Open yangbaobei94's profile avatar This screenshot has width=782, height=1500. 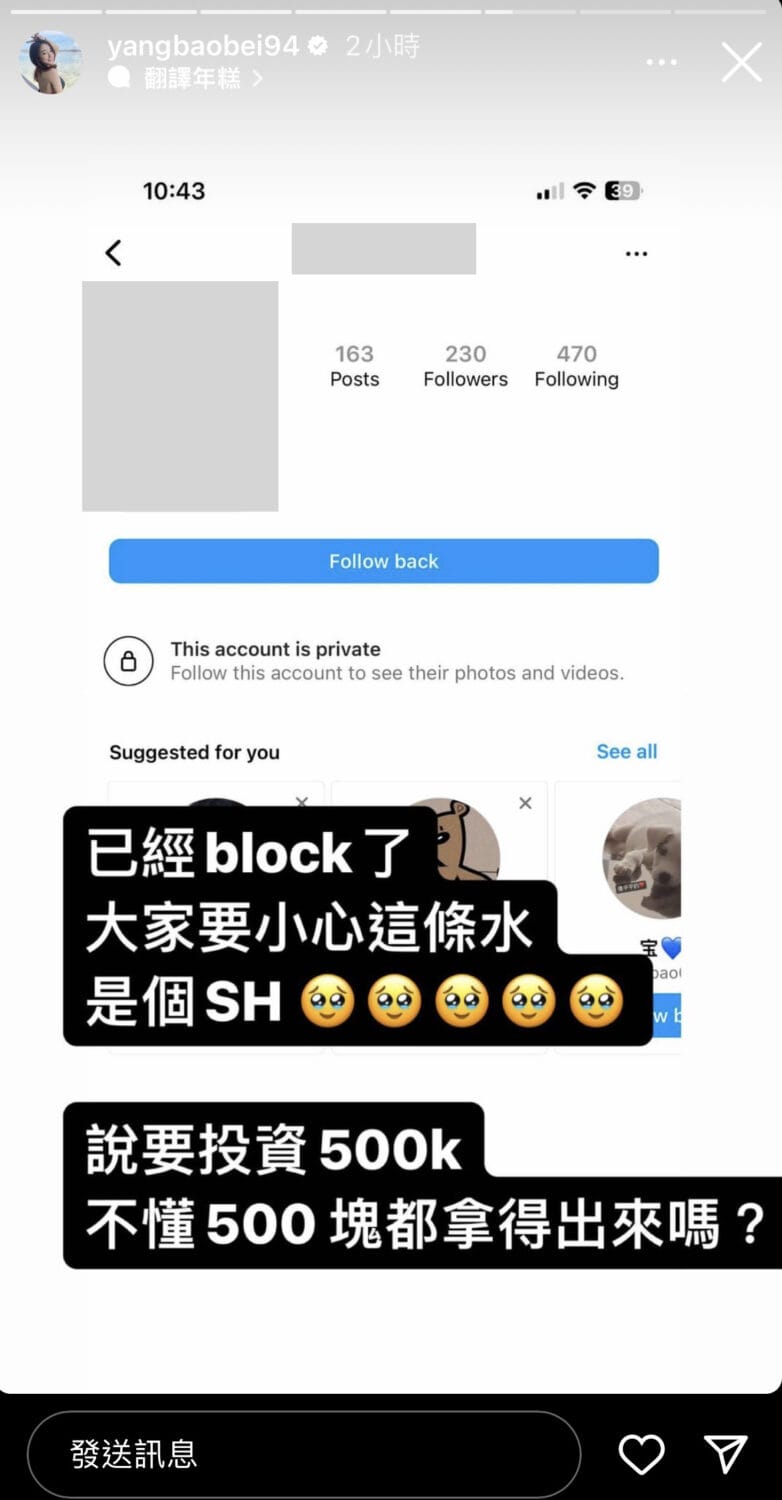(50, 62)
